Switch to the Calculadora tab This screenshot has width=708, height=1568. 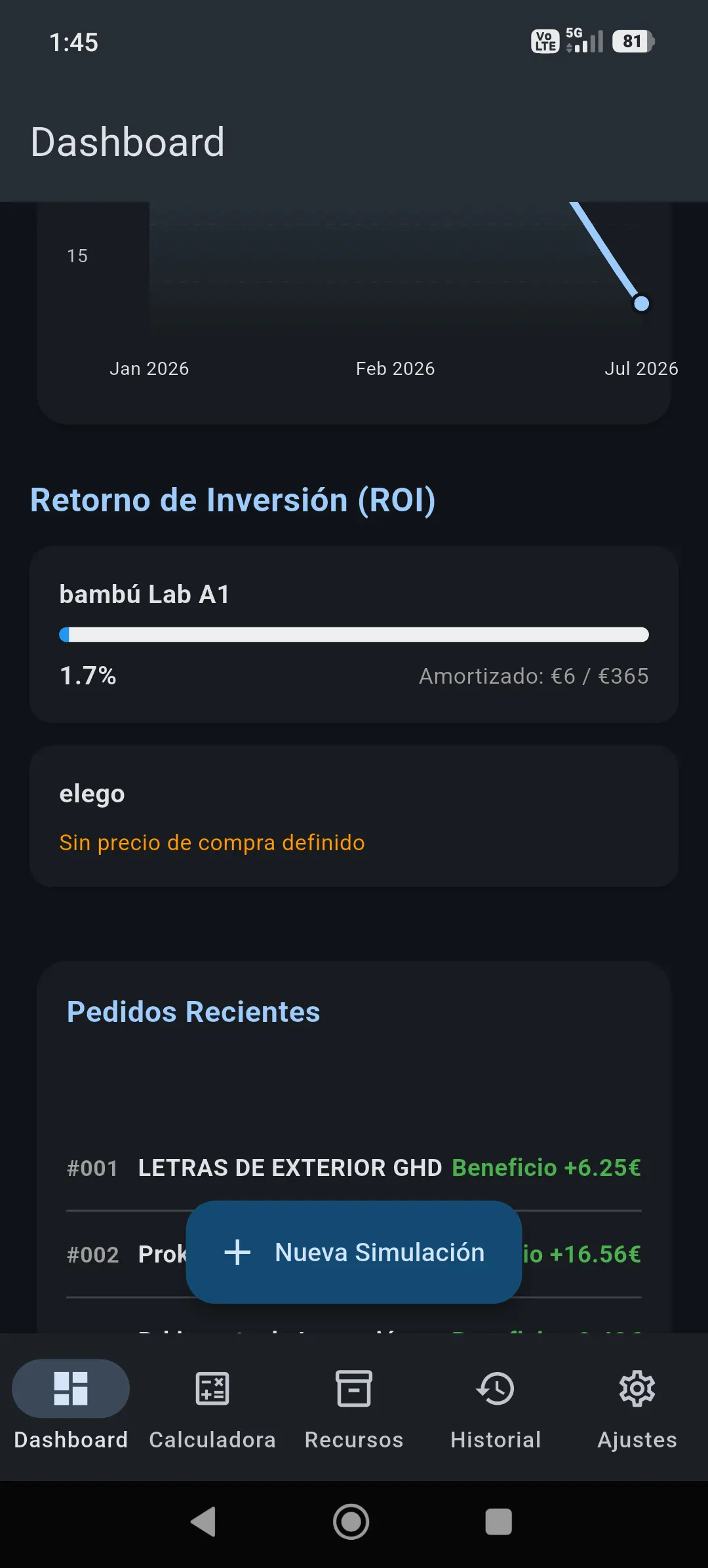[x=212, y=1407]
